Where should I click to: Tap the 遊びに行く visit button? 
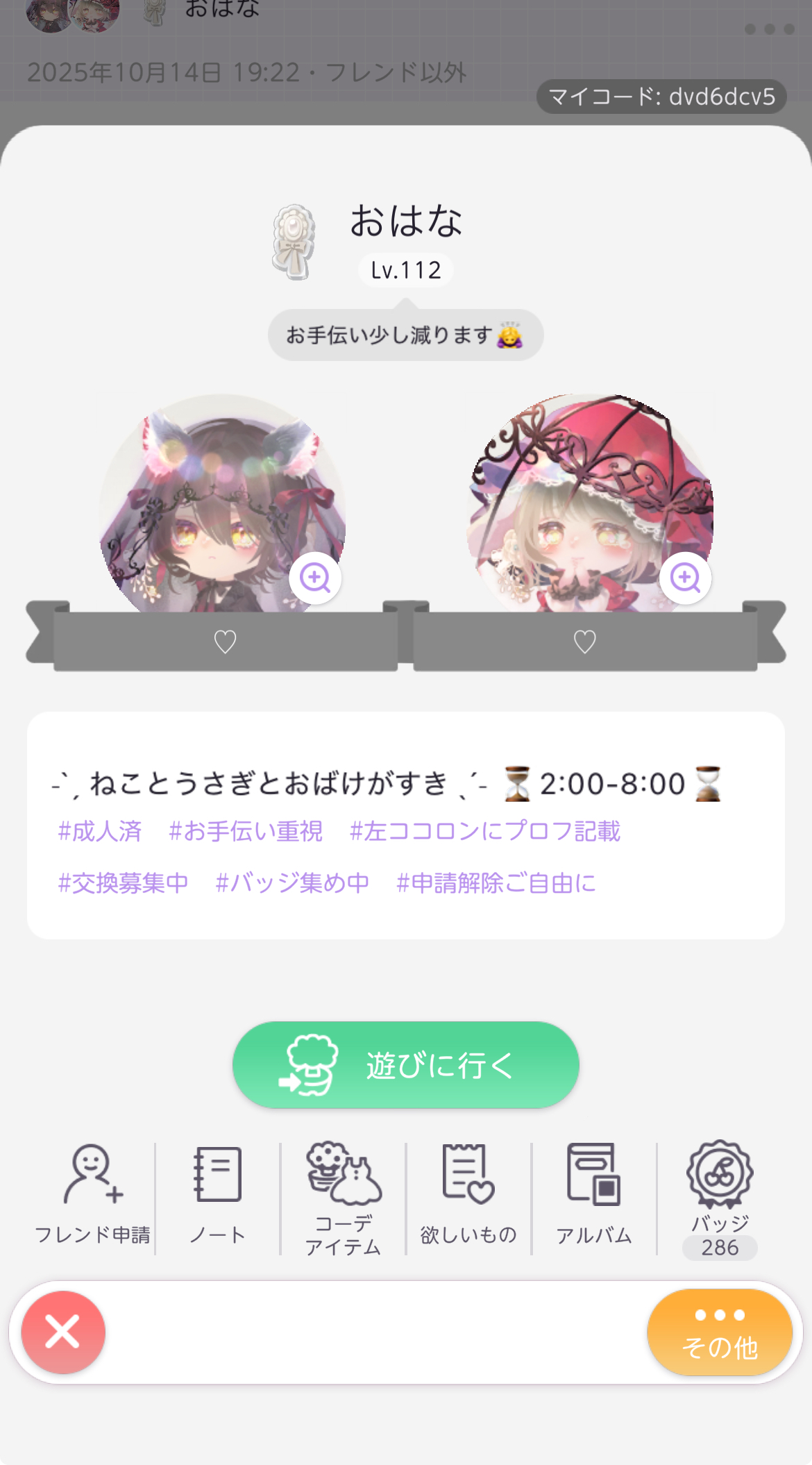coord(405,1064)
